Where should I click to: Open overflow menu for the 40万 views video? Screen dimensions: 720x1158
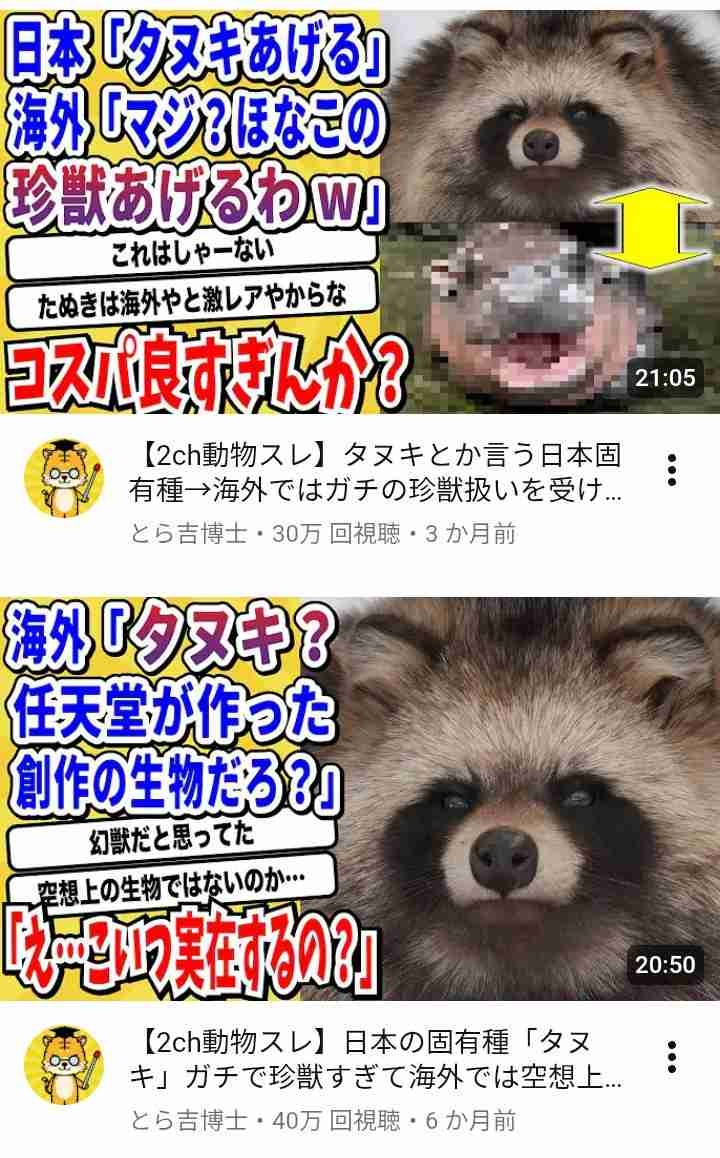click(672, 1057)
